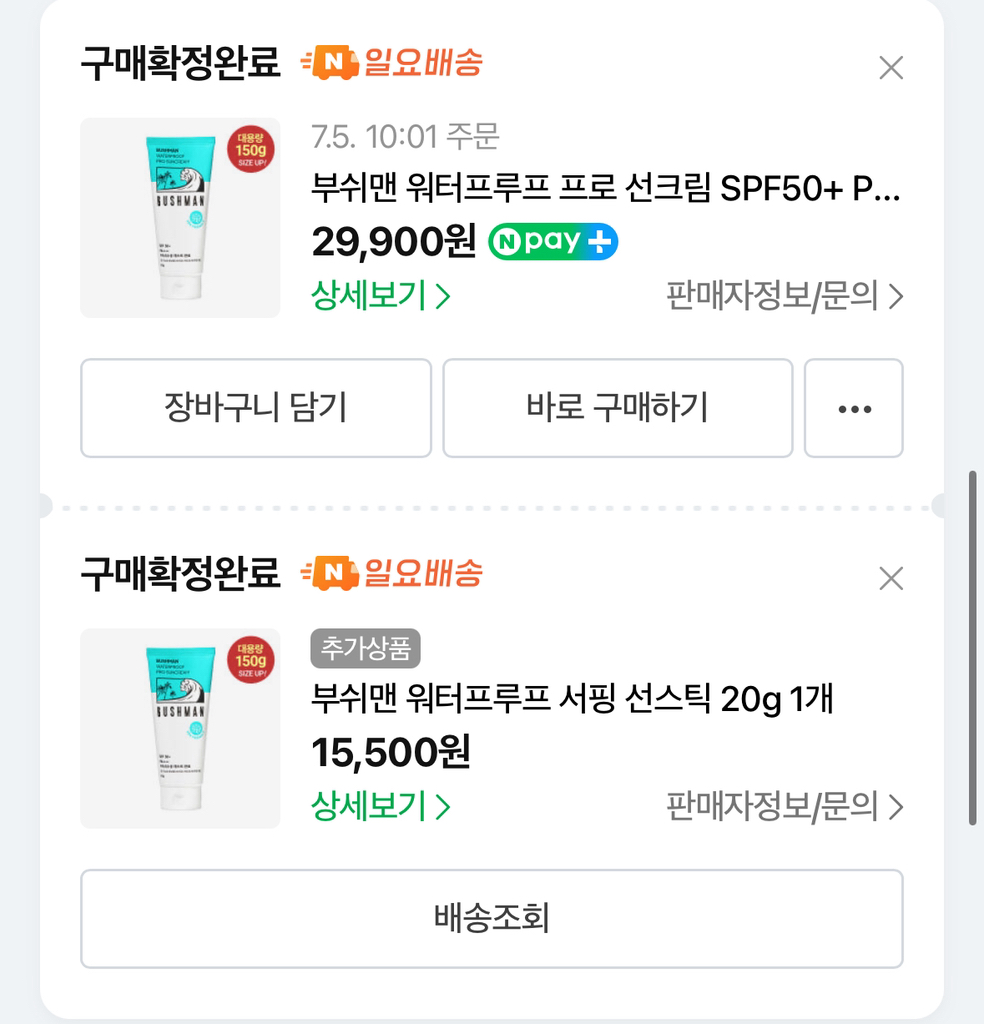Image resolution: width=984 pixels, height=1024 pixels.
Task: Open the more options ellipsis button
Action: [x=853, y=408]
